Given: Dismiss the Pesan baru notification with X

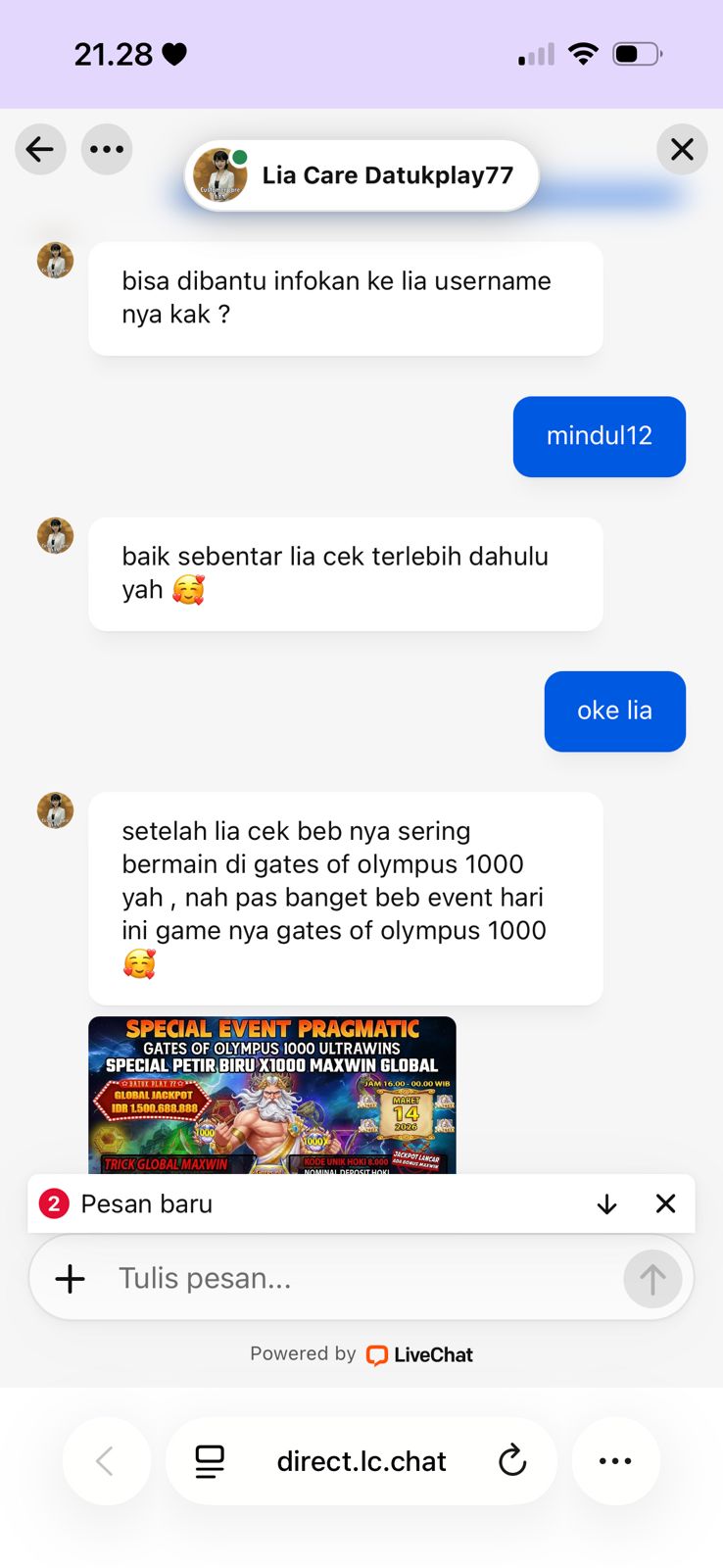Looking at the screenshot, I should (665, 1203).
